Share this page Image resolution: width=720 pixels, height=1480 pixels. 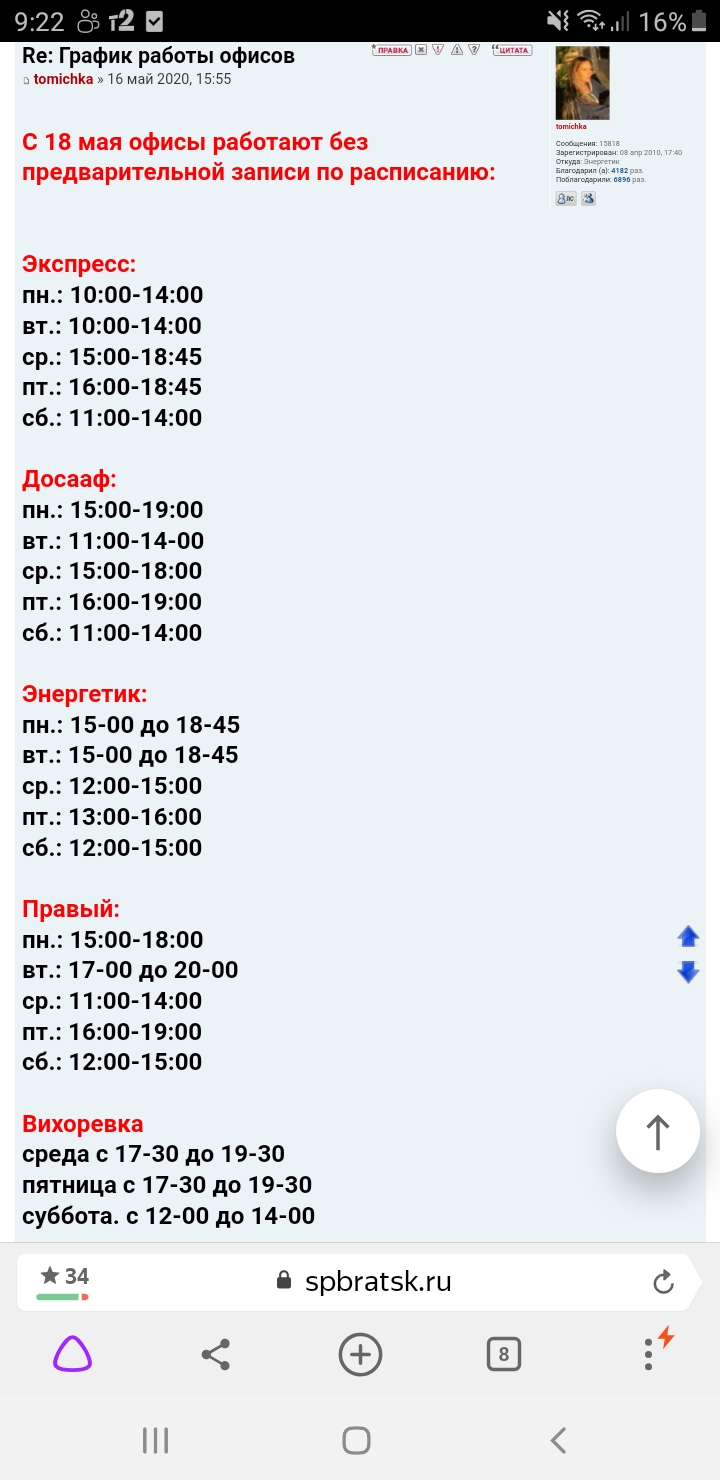point(216,1355)
